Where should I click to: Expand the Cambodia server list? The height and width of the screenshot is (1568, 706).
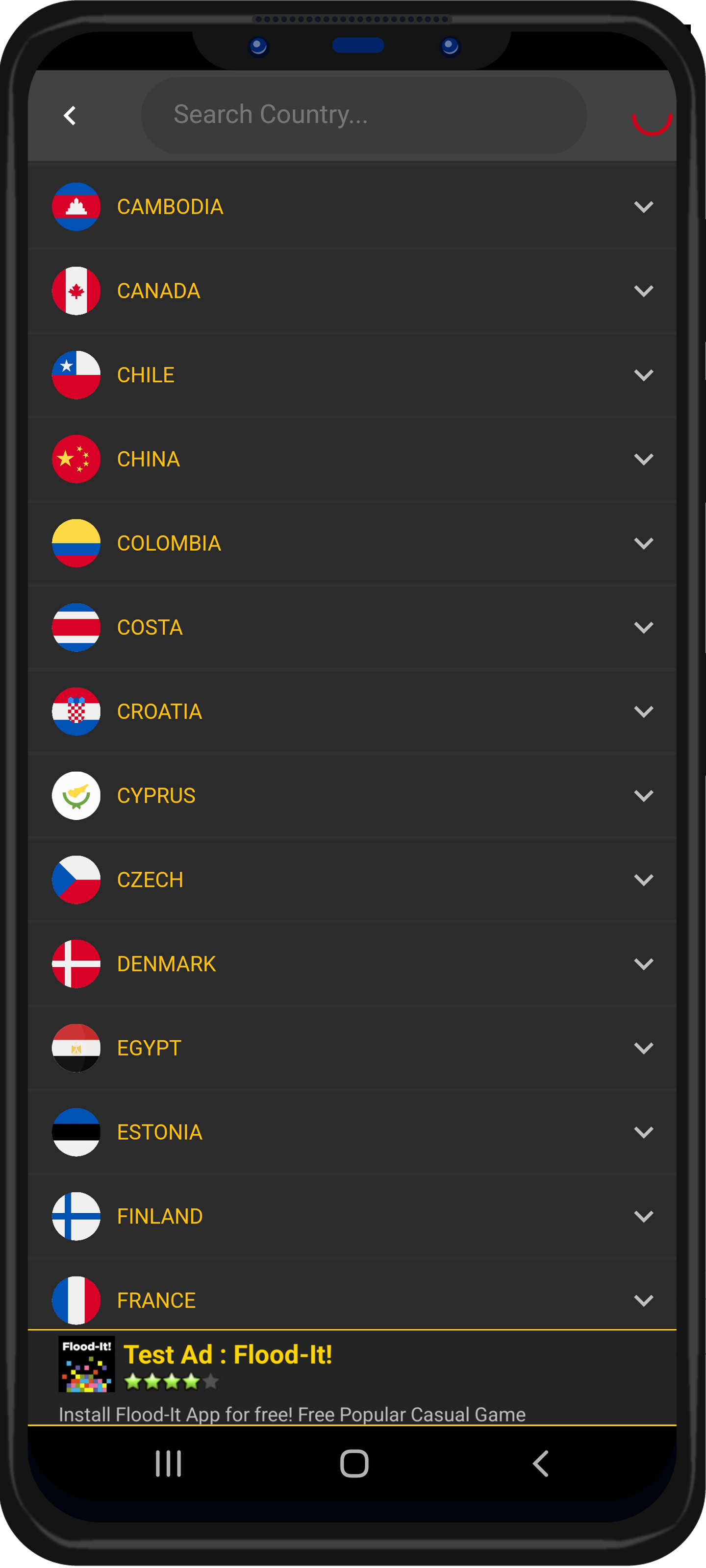tap(643, 207)
